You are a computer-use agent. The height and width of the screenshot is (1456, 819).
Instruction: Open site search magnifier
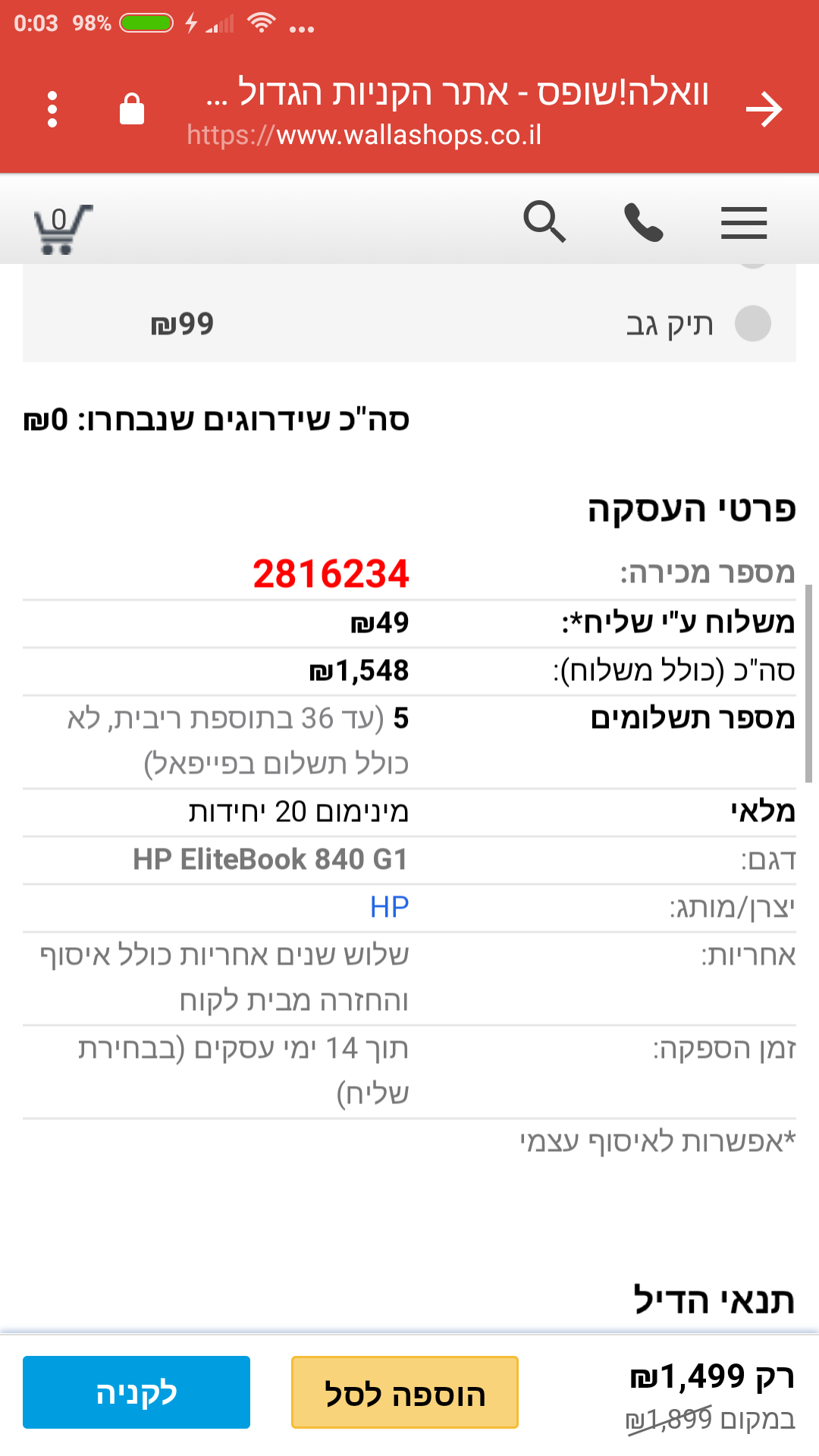click(x=544, y=221)
